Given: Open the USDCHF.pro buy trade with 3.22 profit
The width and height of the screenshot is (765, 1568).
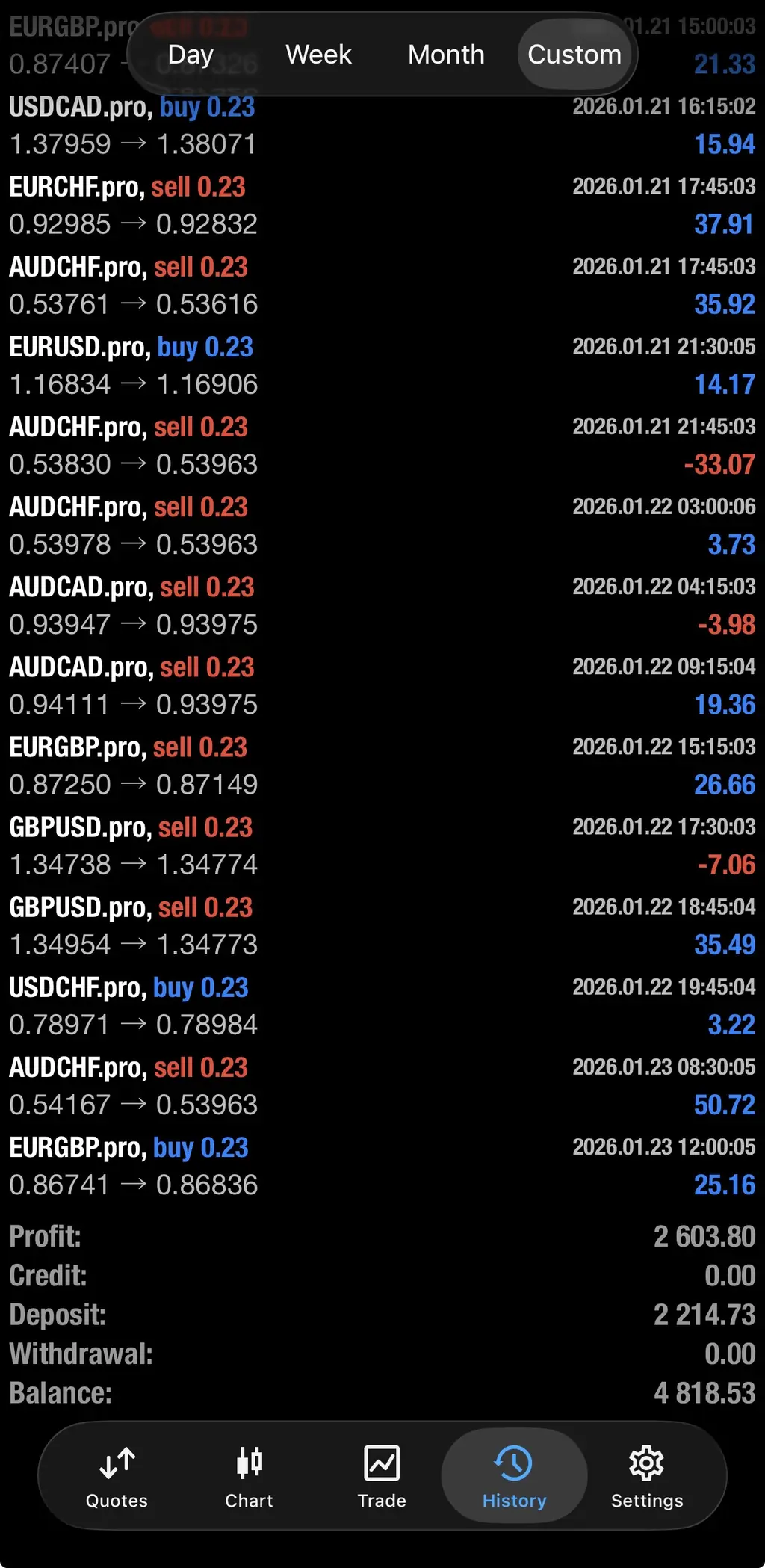Looking at the screenshot, I should 382,1005.
